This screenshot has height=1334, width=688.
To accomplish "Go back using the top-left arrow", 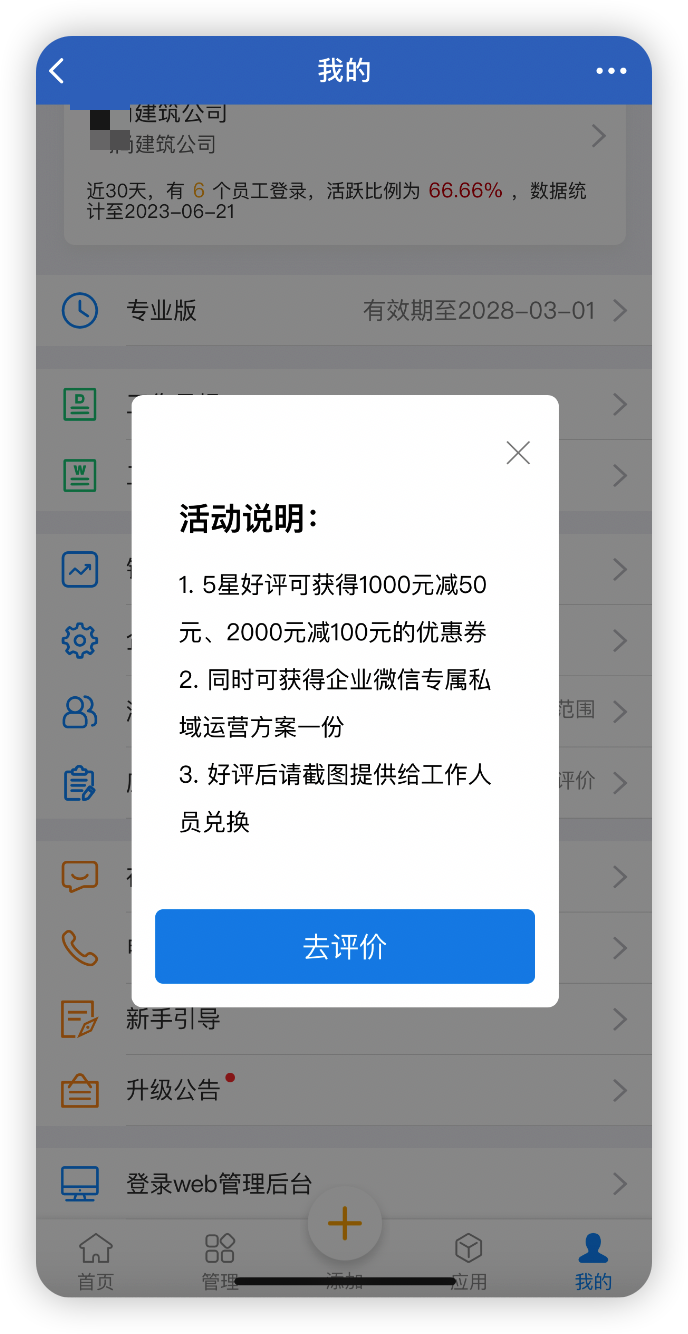I will (x=58, y=71).
